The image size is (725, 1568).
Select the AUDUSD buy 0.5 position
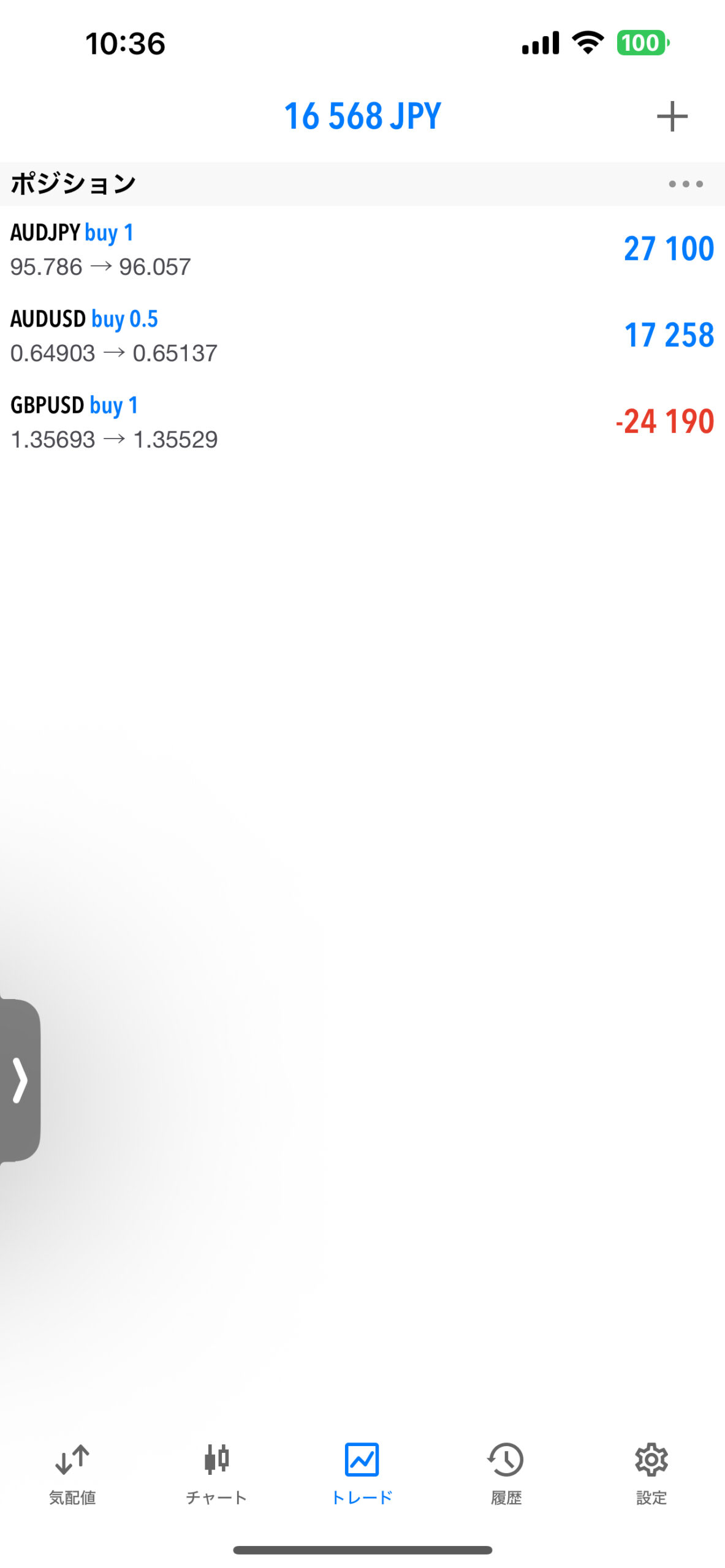pos(362,336)
